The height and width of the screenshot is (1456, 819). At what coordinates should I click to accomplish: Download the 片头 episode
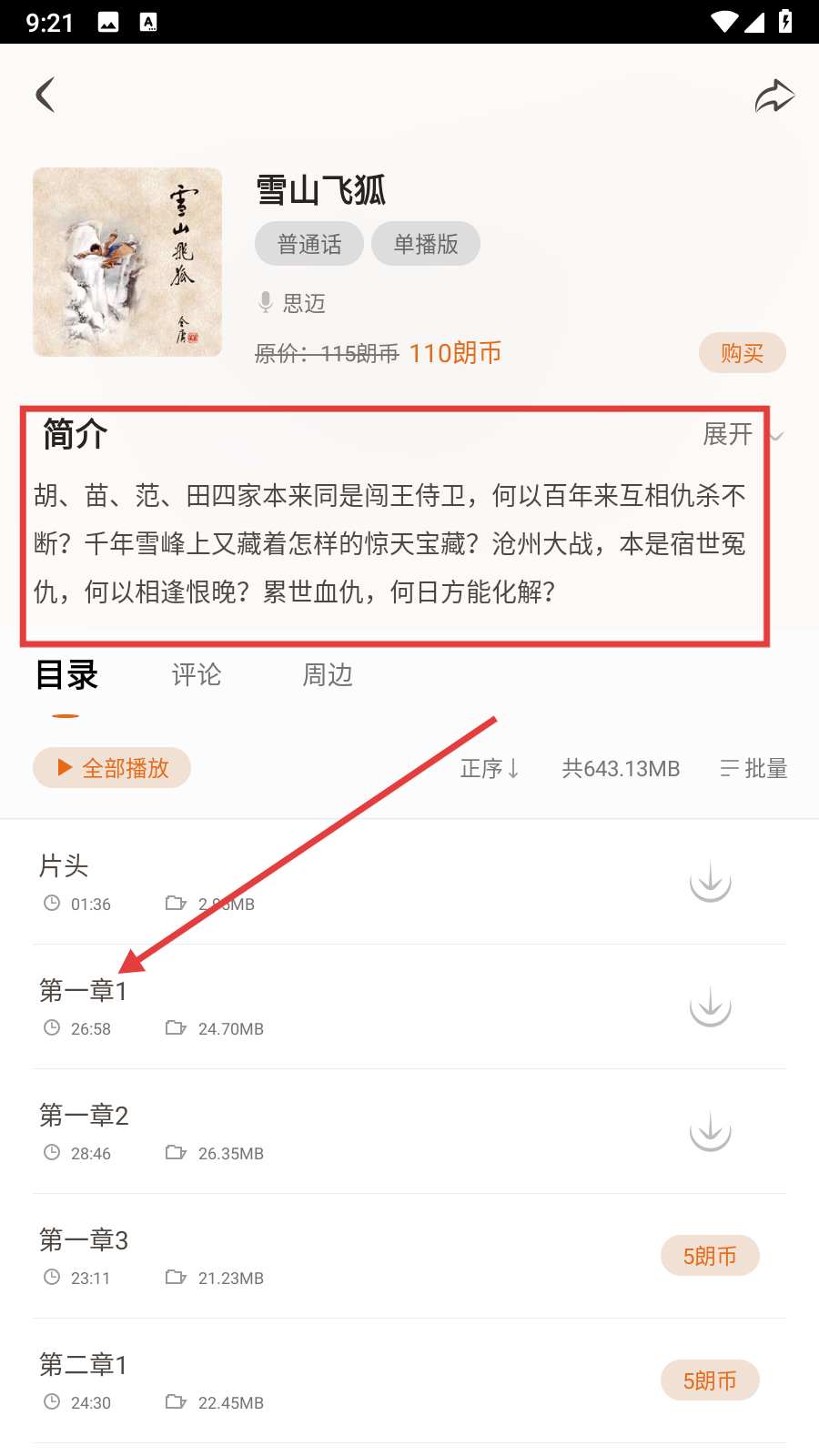pyautogui.click(x=710, y=882)
